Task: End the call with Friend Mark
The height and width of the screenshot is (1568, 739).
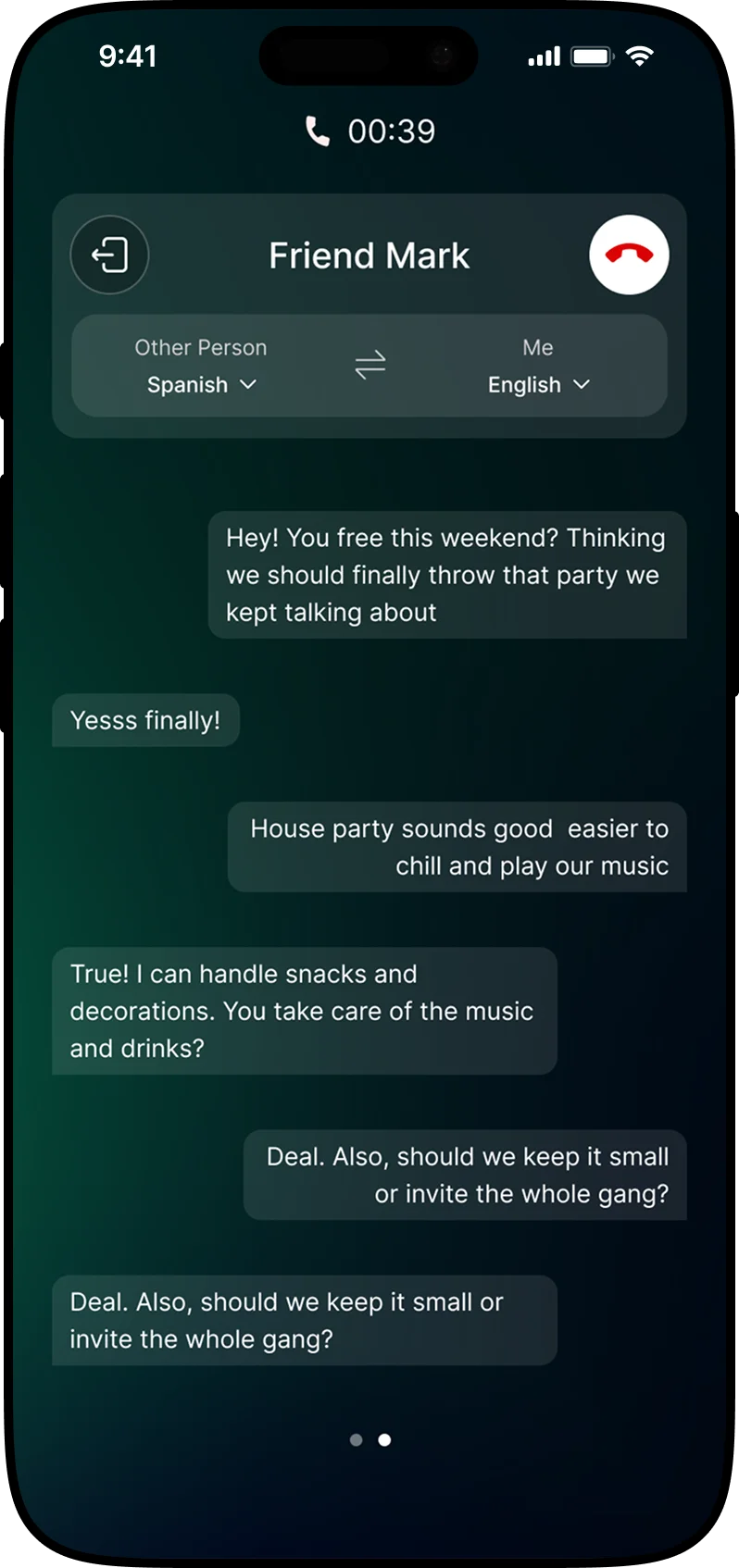Action: tap(629, 255)
